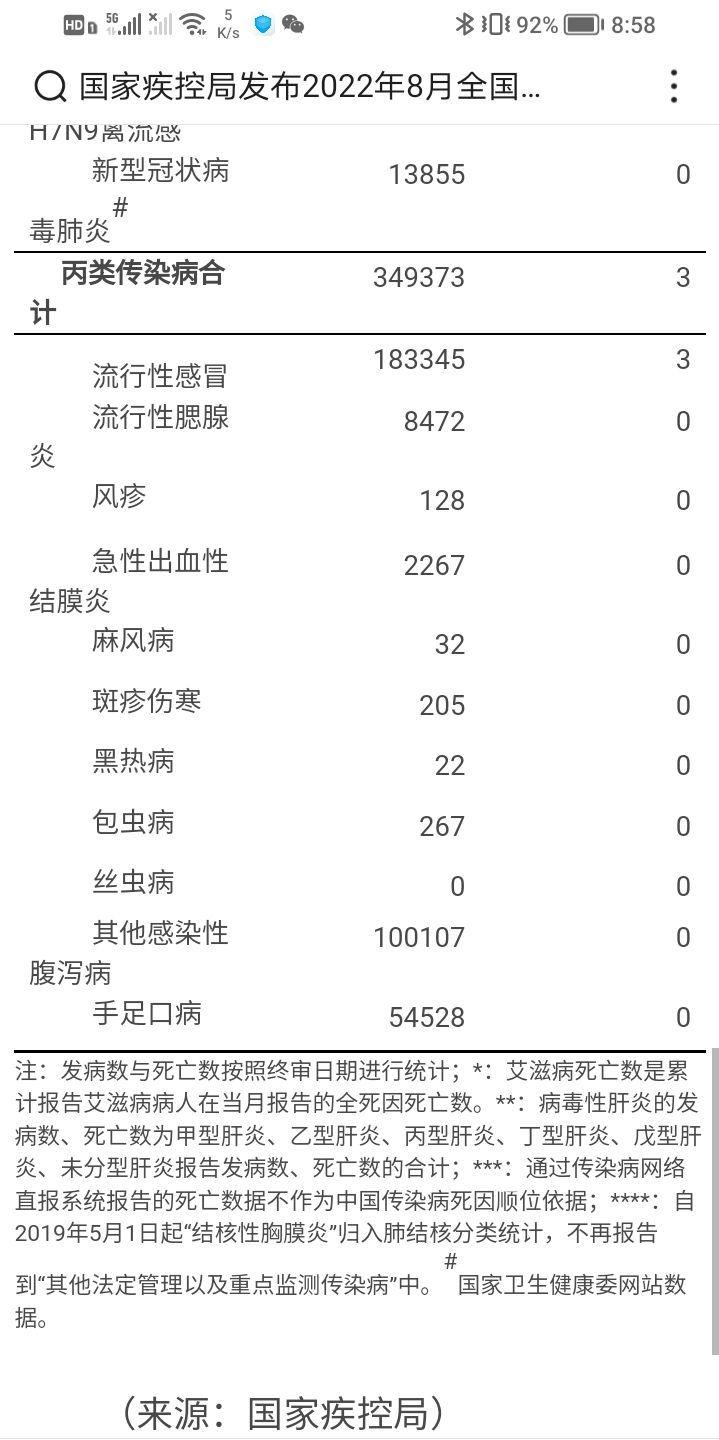Open the search bar with the article title

pyautogui.click(x=290, y=87)
